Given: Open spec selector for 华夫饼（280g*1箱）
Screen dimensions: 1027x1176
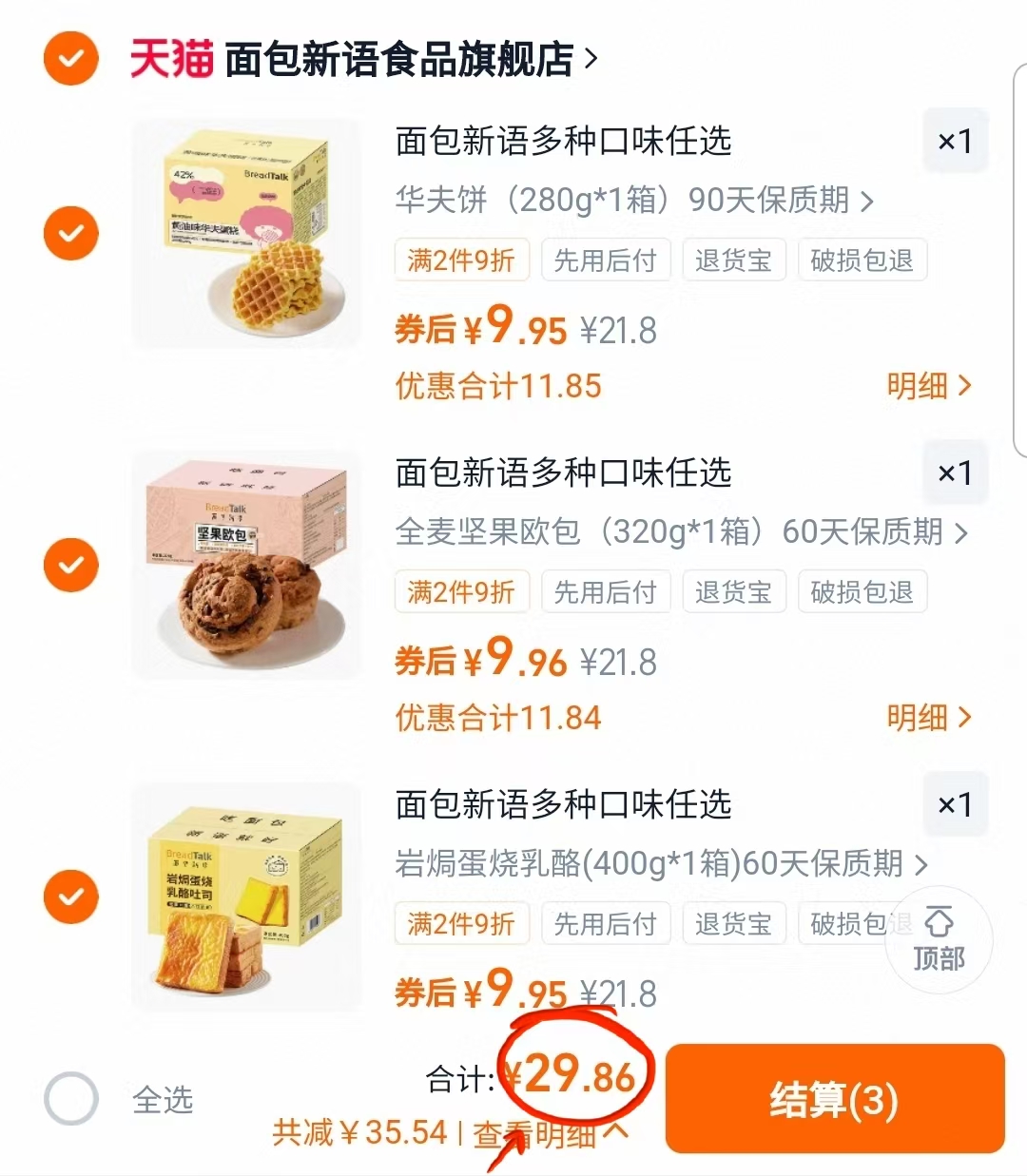Looking at the screenshot, I should 631,202.
